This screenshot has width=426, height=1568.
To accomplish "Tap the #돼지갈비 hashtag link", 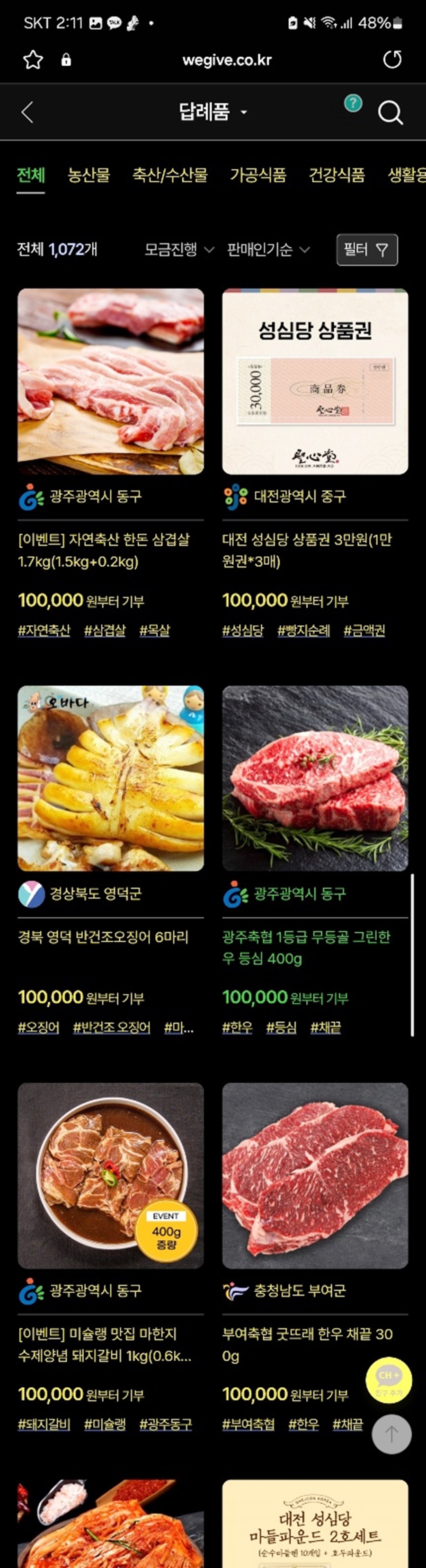I will coord(44,1425).
